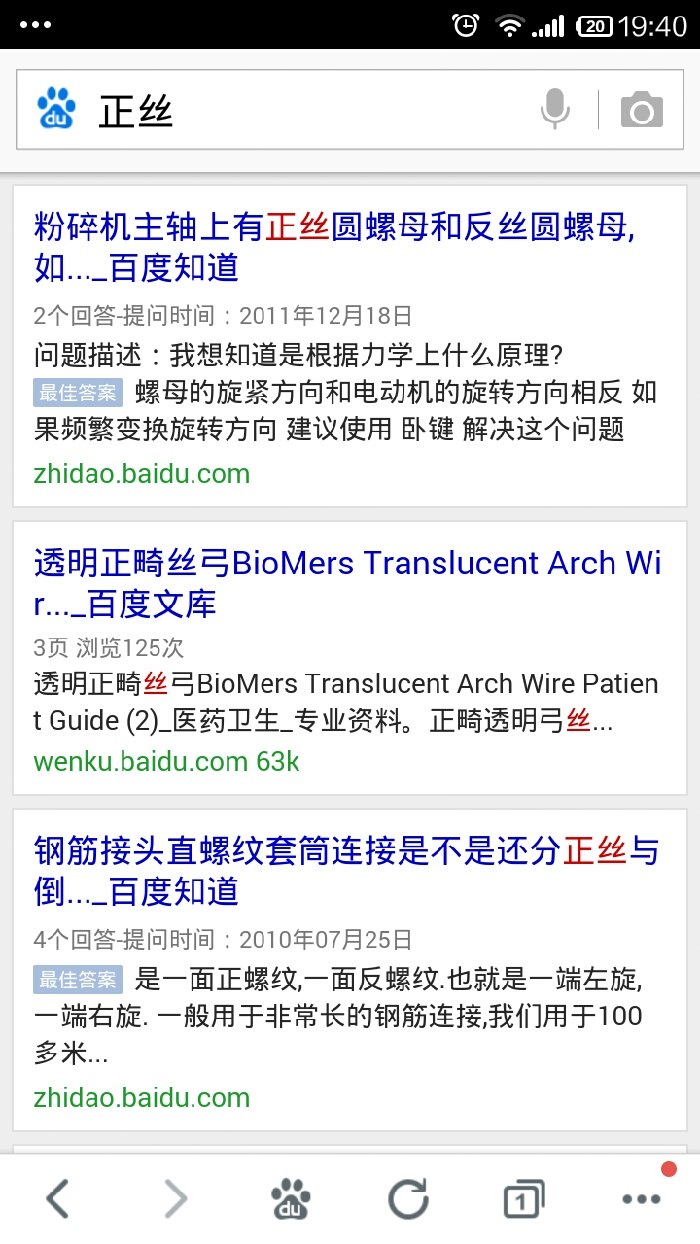Go to the Baidu home page
Screen dimensions: 700x1244
(291, 1198)
